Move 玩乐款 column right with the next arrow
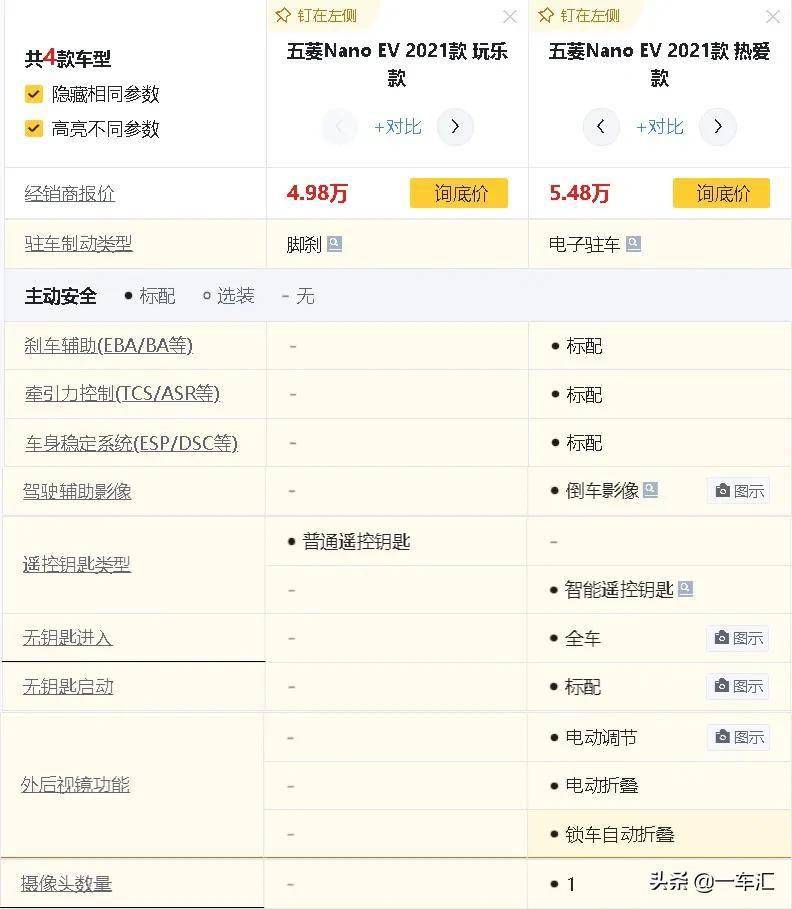The image size is (792, 909). tap(455, 127)
